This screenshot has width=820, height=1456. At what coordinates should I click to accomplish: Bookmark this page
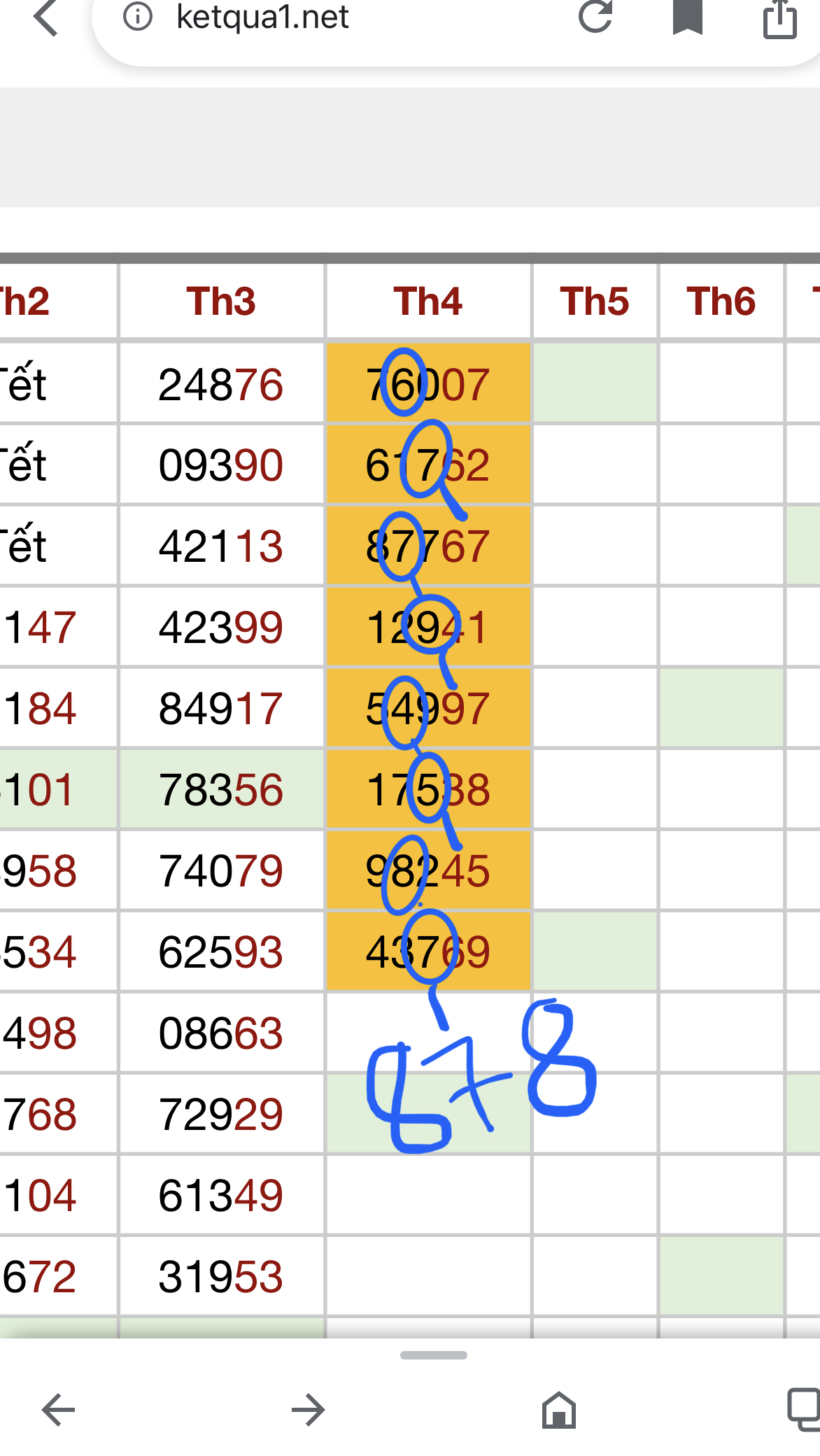tap(687, 16)
